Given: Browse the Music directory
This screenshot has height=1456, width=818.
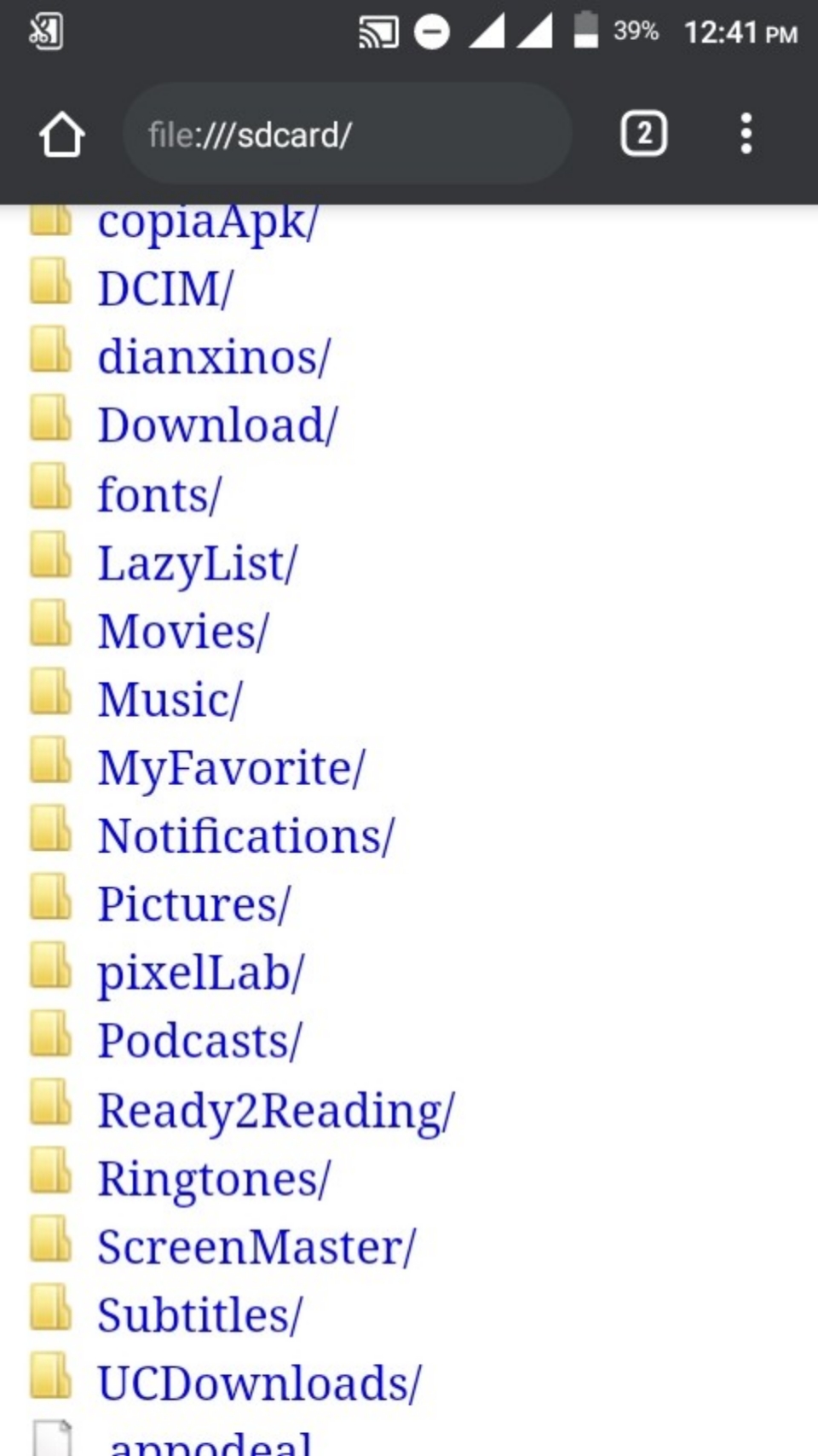Looking at the screenshot, I should point(170,700).
